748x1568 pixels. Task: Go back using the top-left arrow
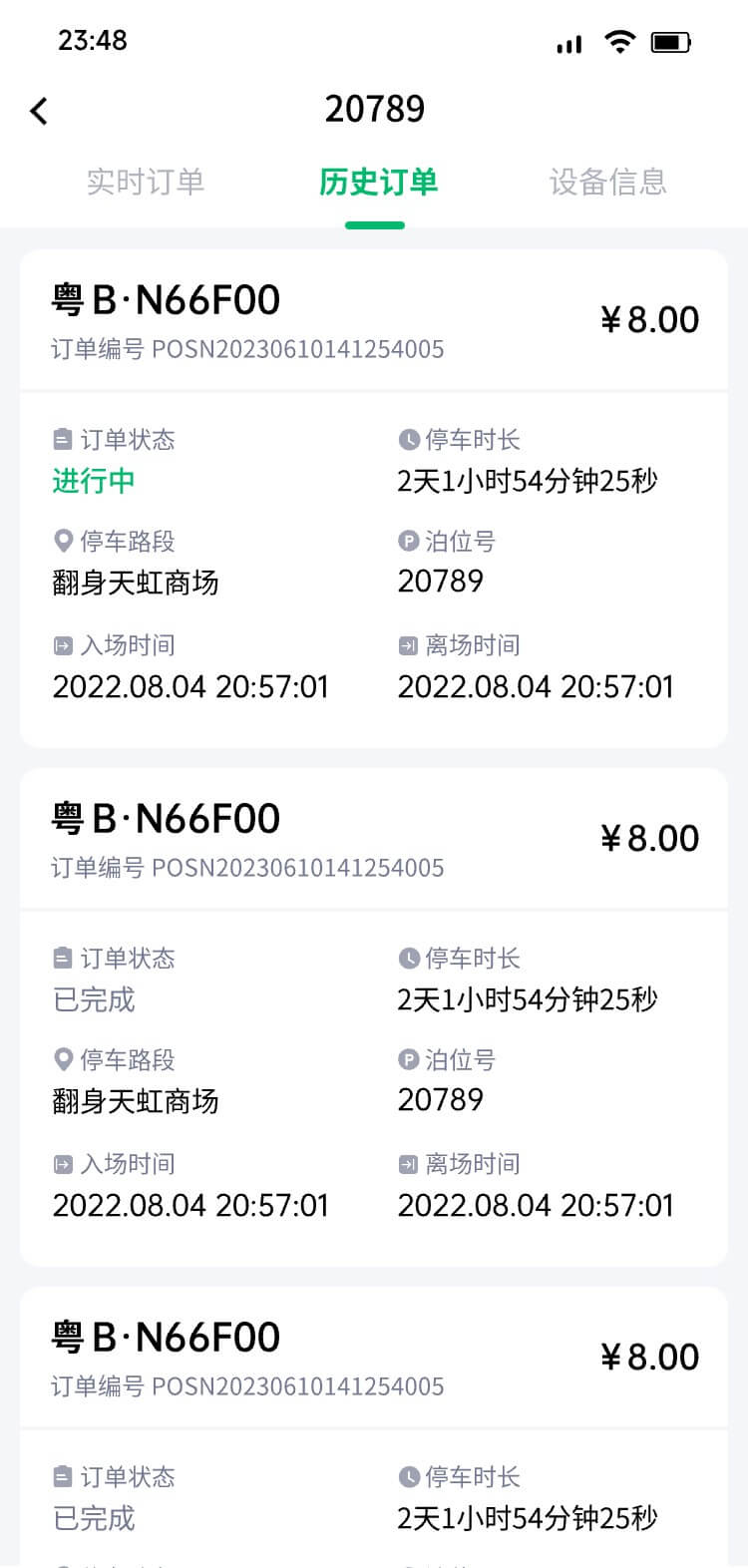pos(39,111)
